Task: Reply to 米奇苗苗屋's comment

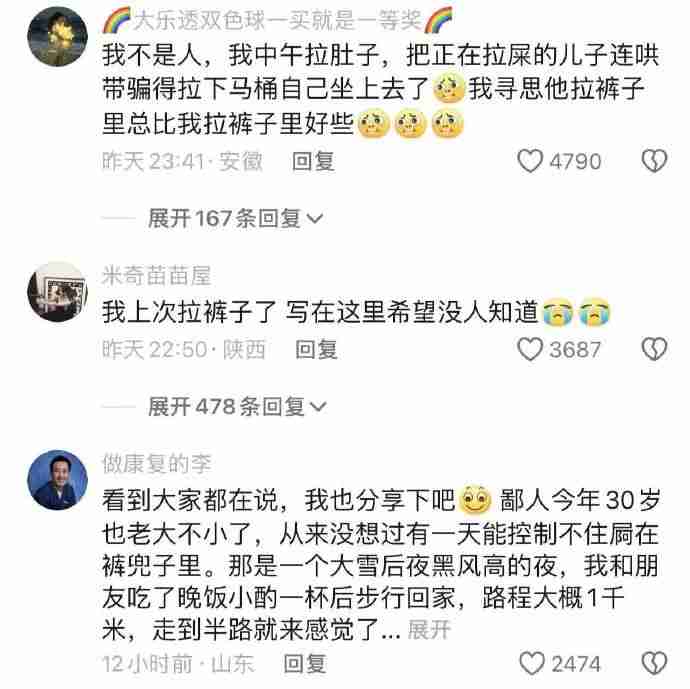Action: coord(316,349)
